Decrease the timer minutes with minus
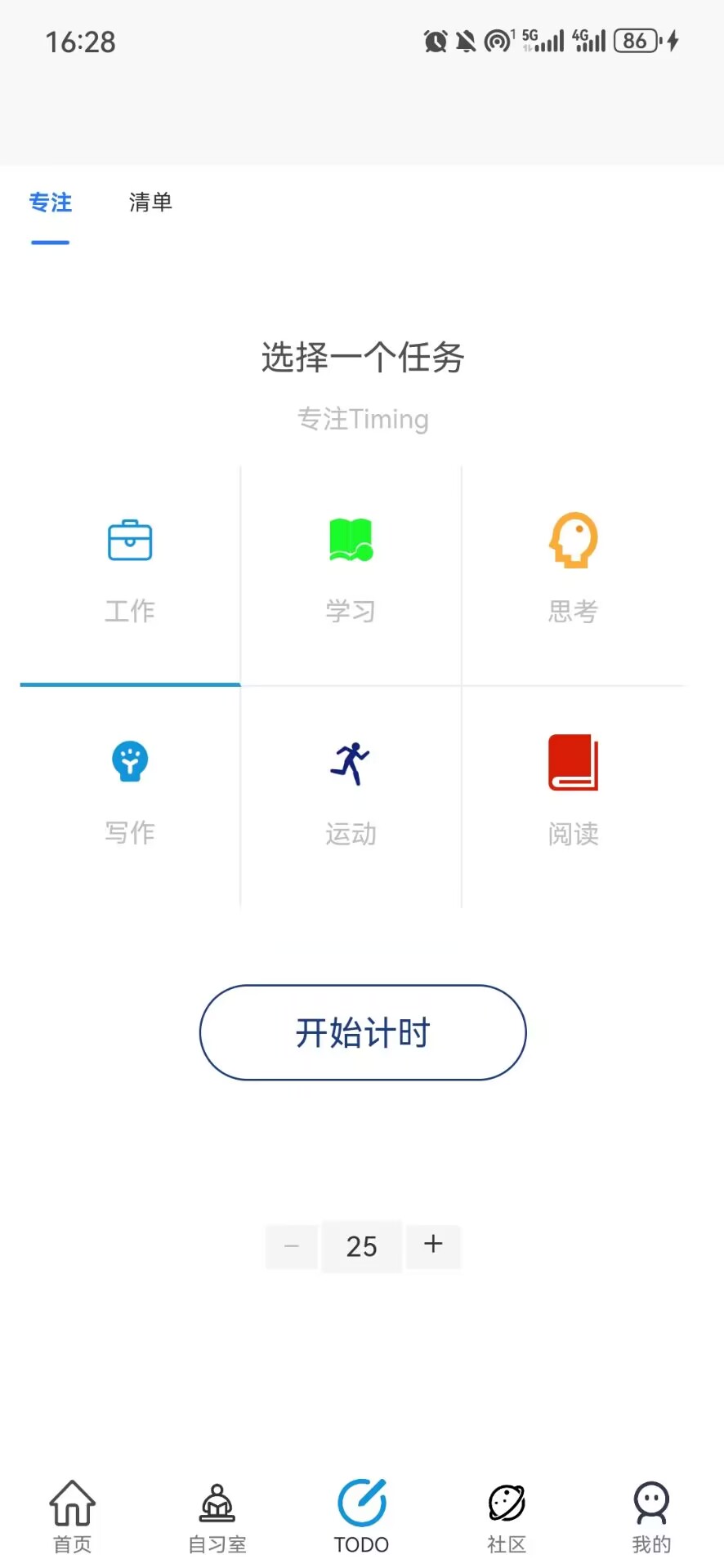724x1568 pixels. tap(292, 1246)
